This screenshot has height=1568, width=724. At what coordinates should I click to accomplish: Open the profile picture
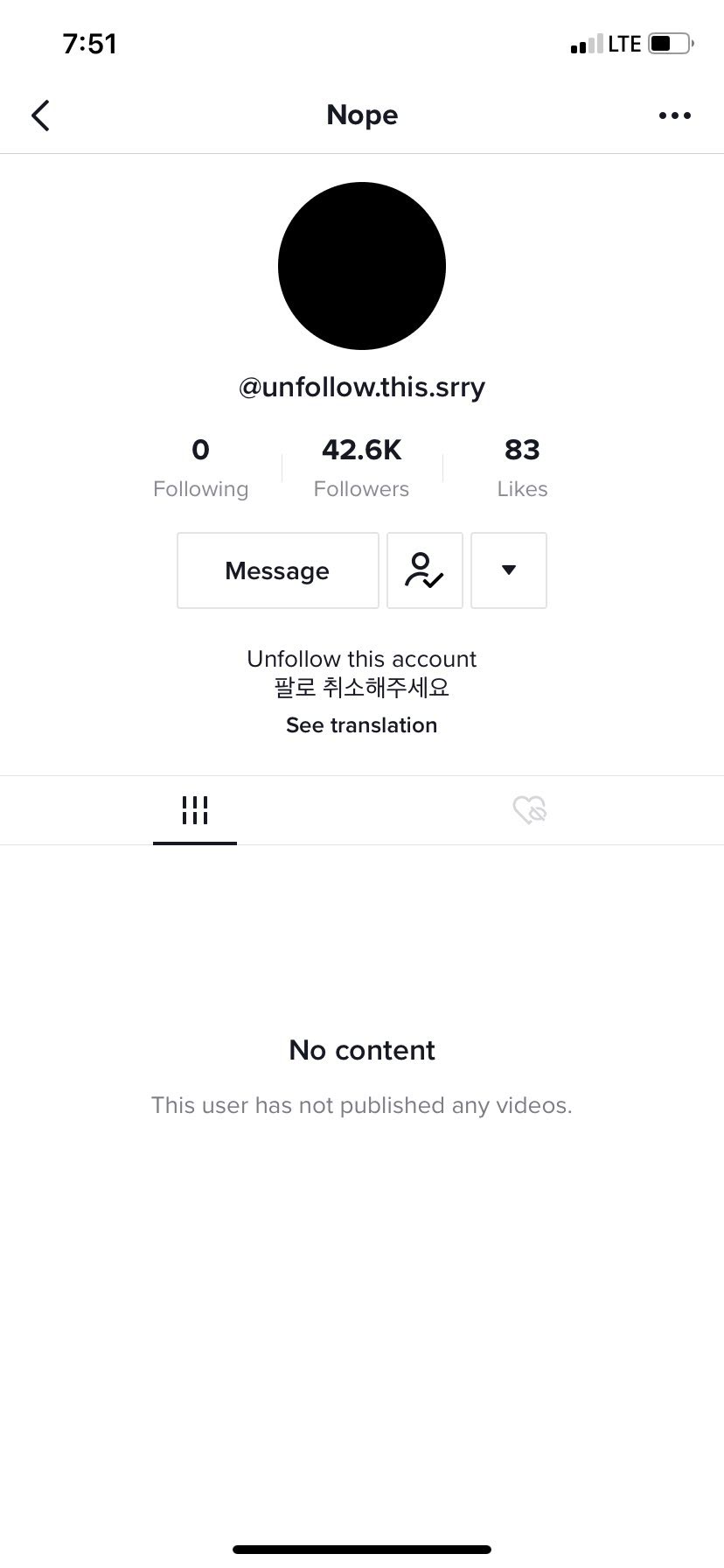(x=362, y=266)
